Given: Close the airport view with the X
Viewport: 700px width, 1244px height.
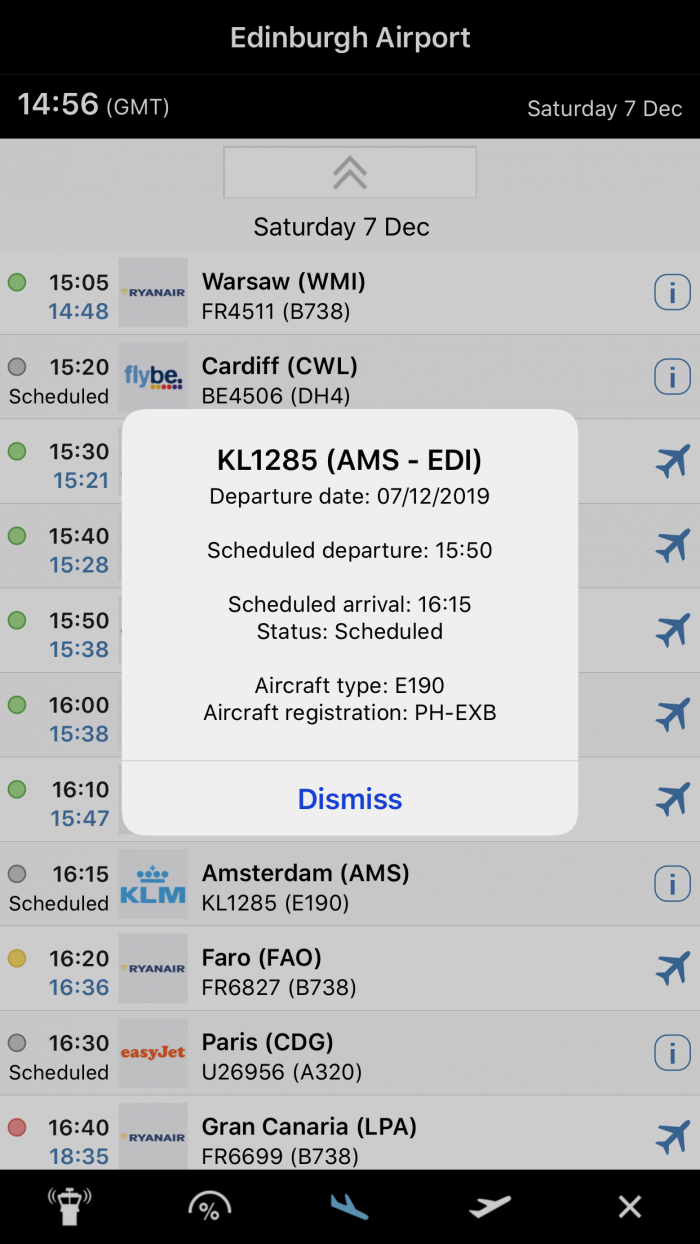Looking at the screenshot, I should point(630,1207).
